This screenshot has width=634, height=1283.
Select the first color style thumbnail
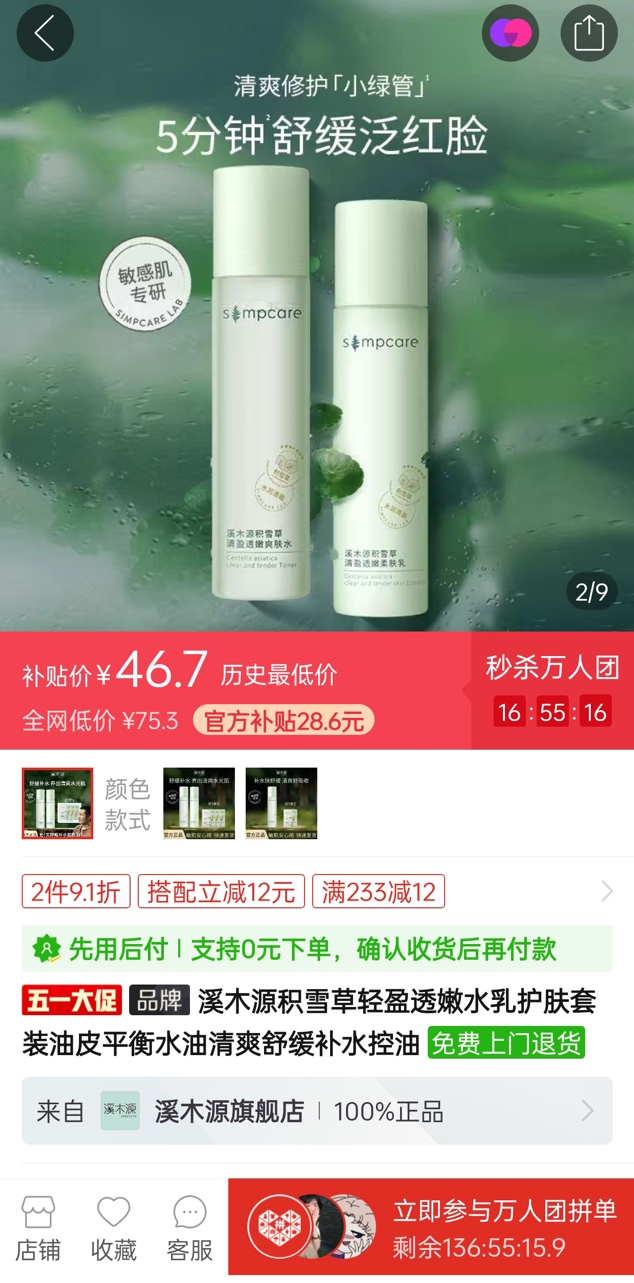point(58,803)
